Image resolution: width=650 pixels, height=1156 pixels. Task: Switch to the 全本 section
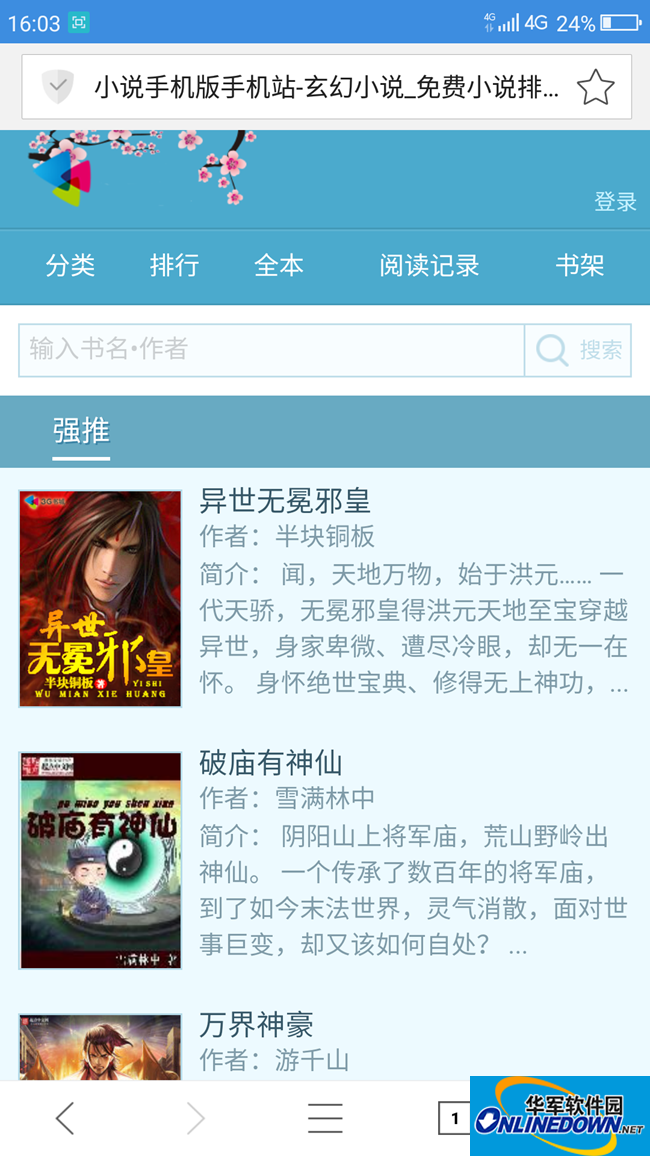tap(278, 265)
